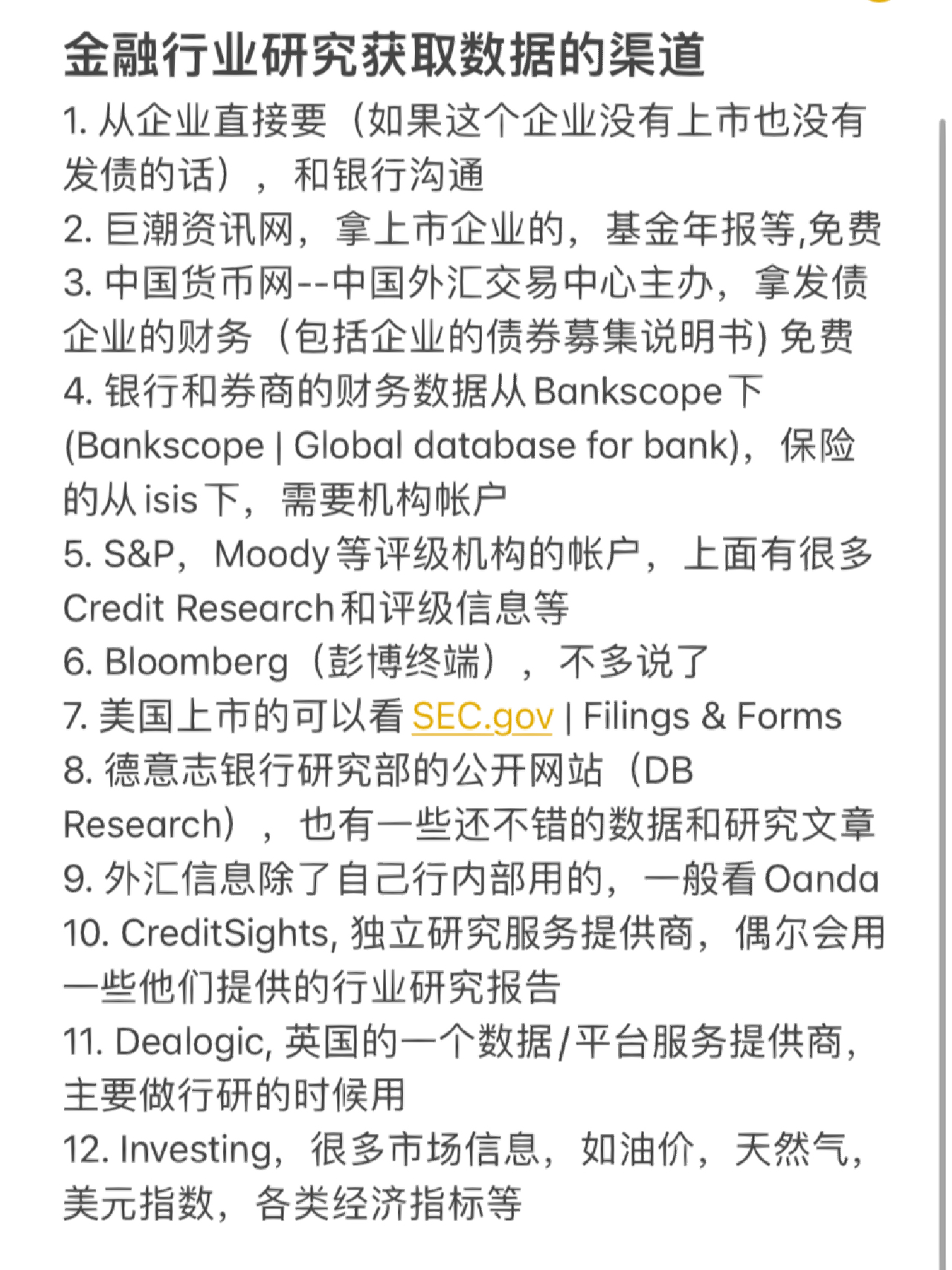The width and height of the screenshot is (952, 1270).
Task: Open the SEC.gov link
Action: [483, 716]
